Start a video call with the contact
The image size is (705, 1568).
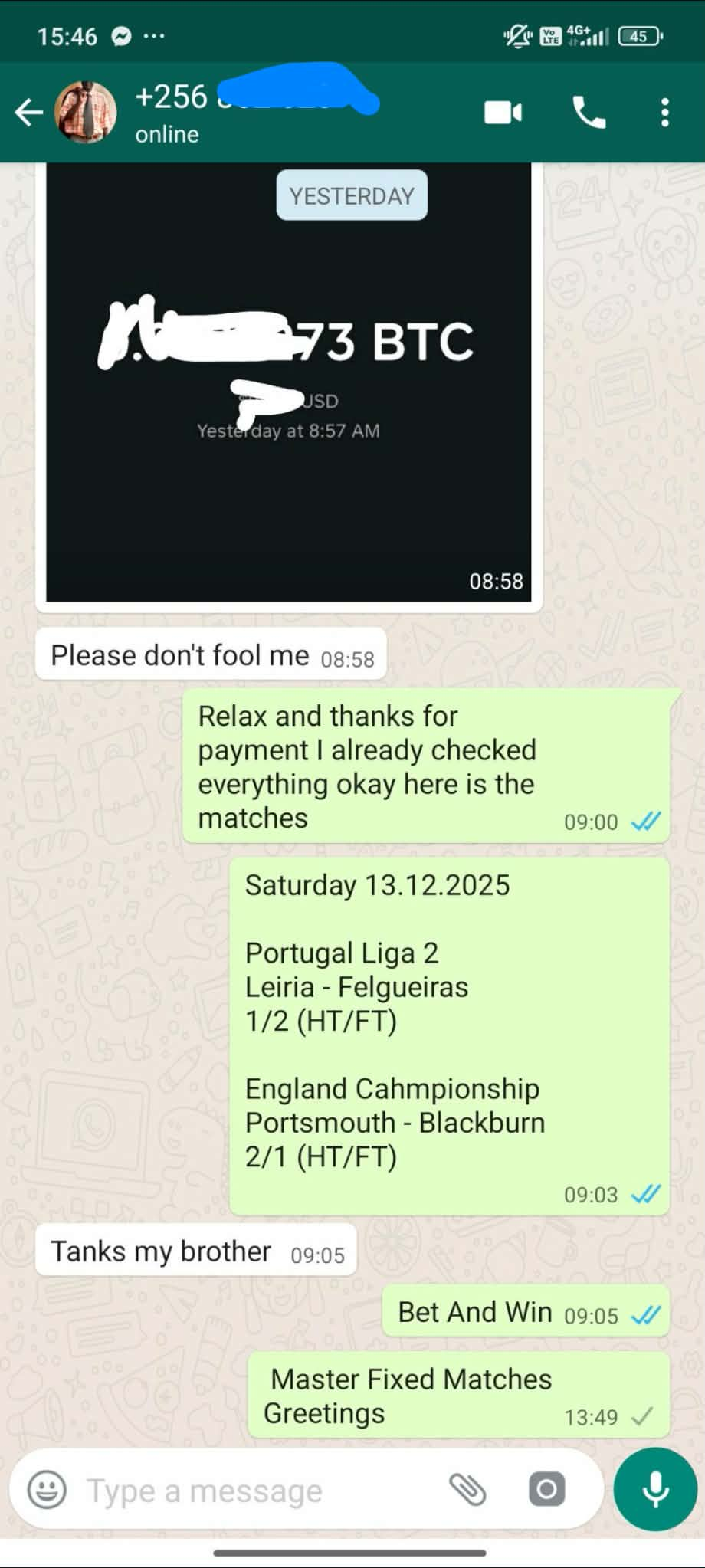point(503,113)
